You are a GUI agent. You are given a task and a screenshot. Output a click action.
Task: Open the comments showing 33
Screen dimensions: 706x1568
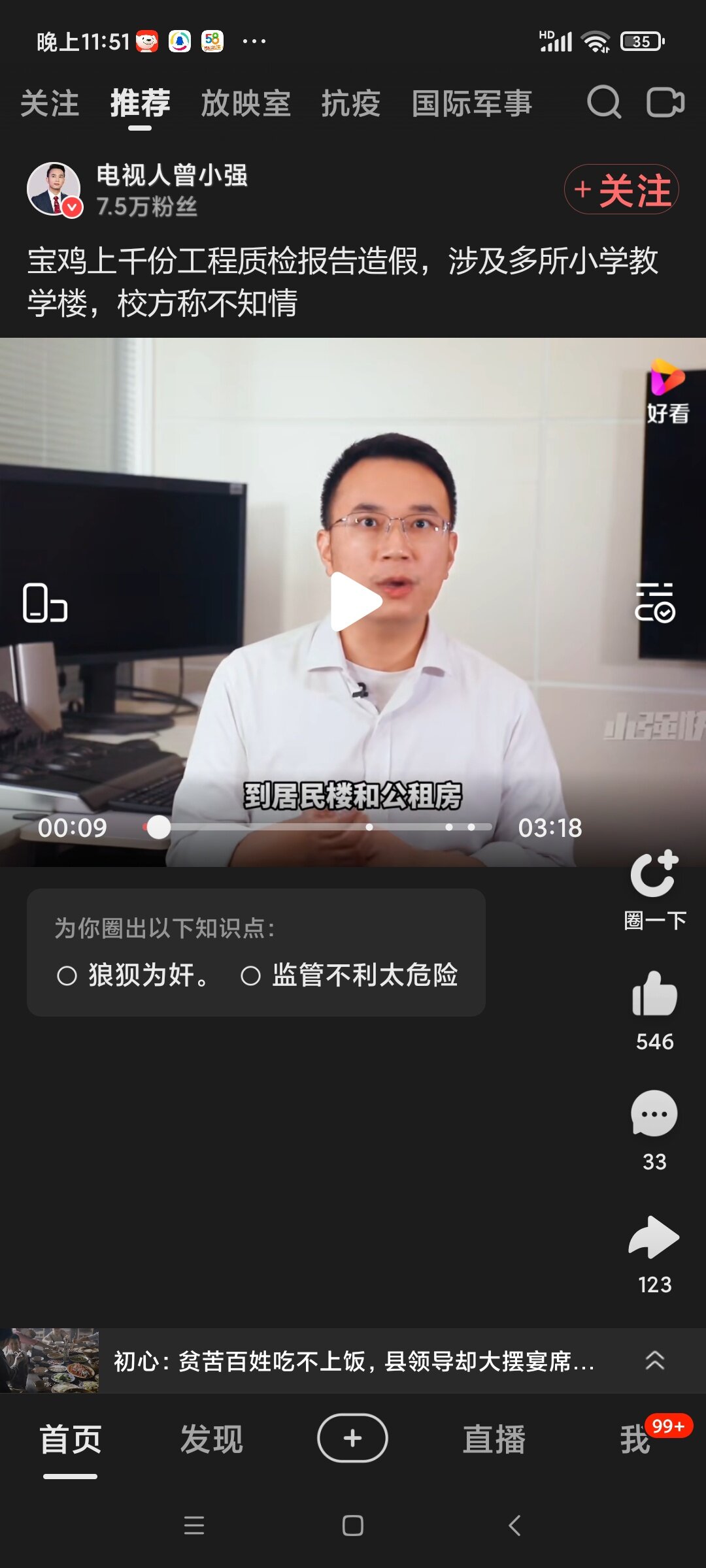tap(654, 1115)
